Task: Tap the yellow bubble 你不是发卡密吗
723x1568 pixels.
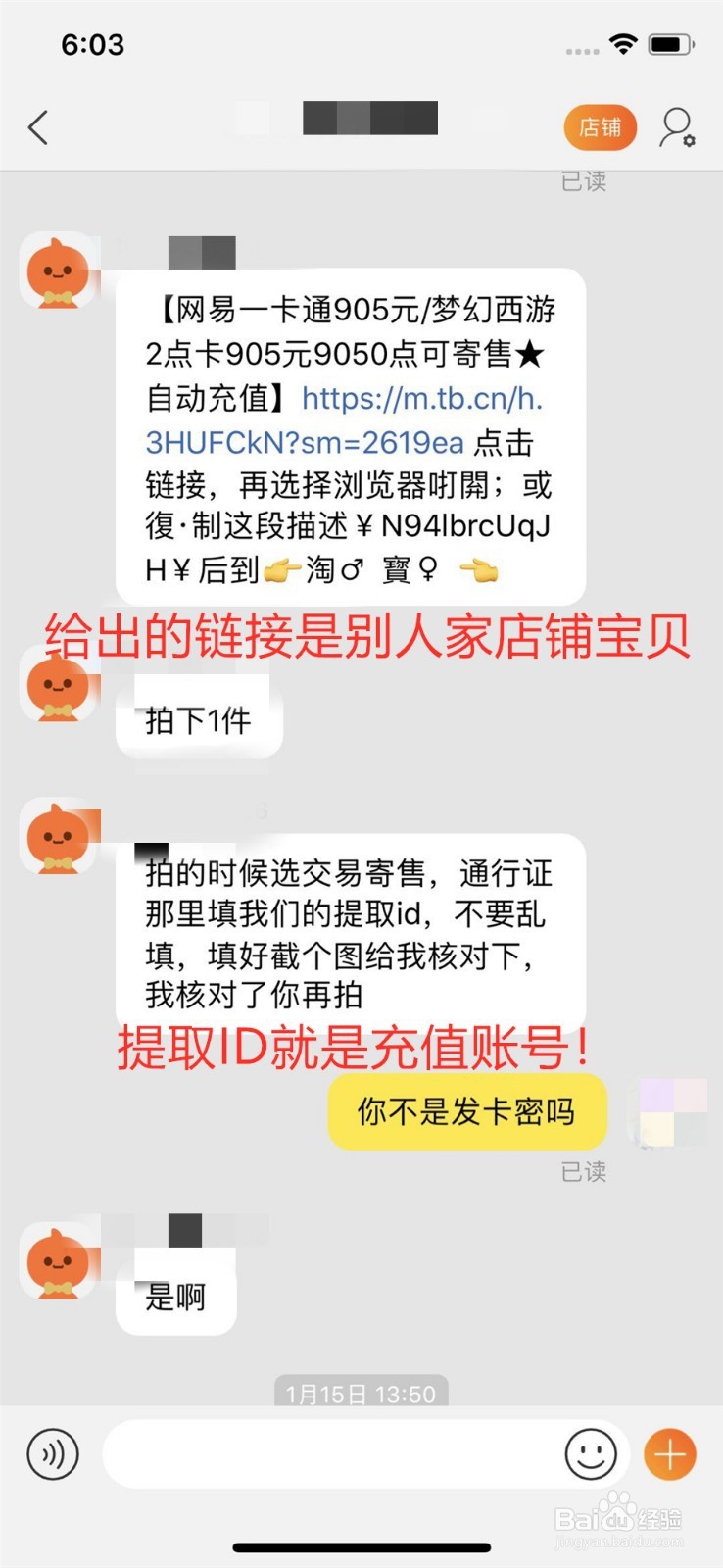Action: click(x=467, y=1111)
